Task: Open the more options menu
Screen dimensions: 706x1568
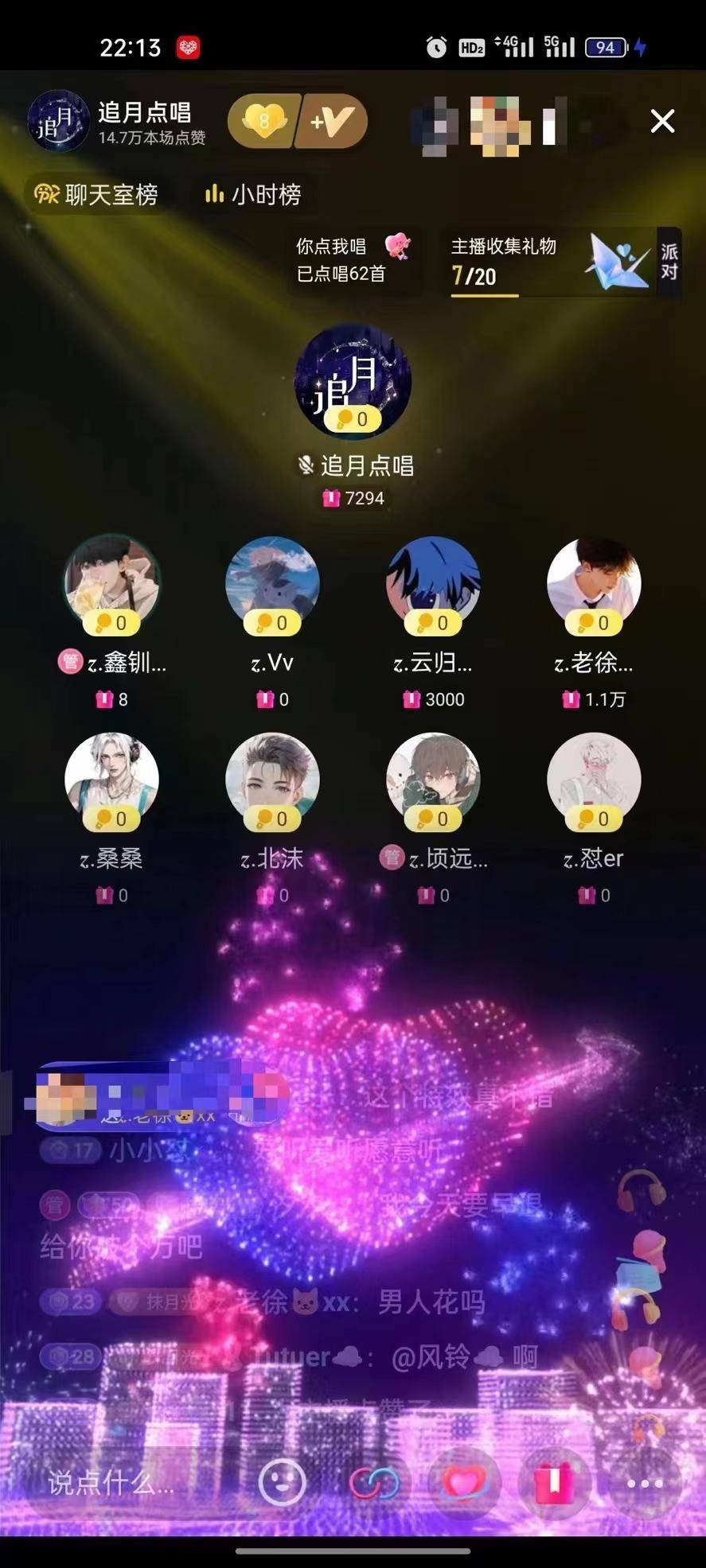Action: (644, 1483)
